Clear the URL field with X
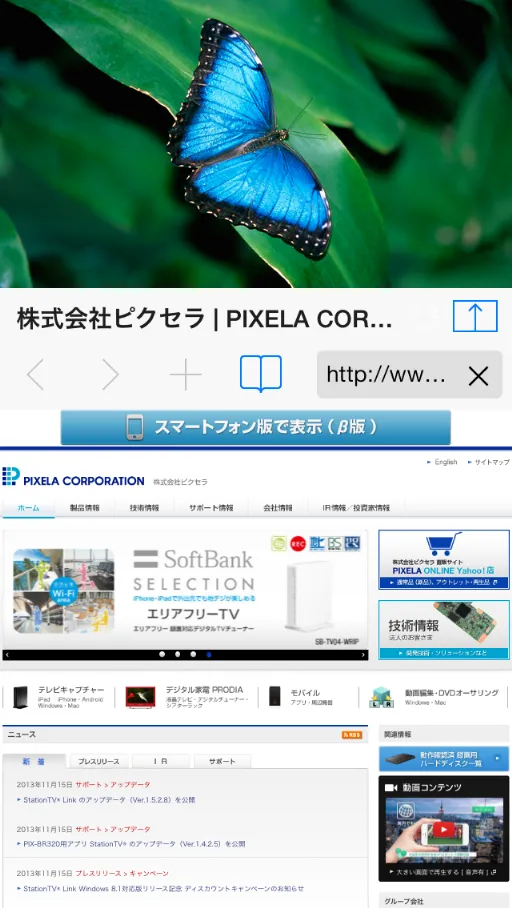Screen dimensions: 512x908 (478, 376)
